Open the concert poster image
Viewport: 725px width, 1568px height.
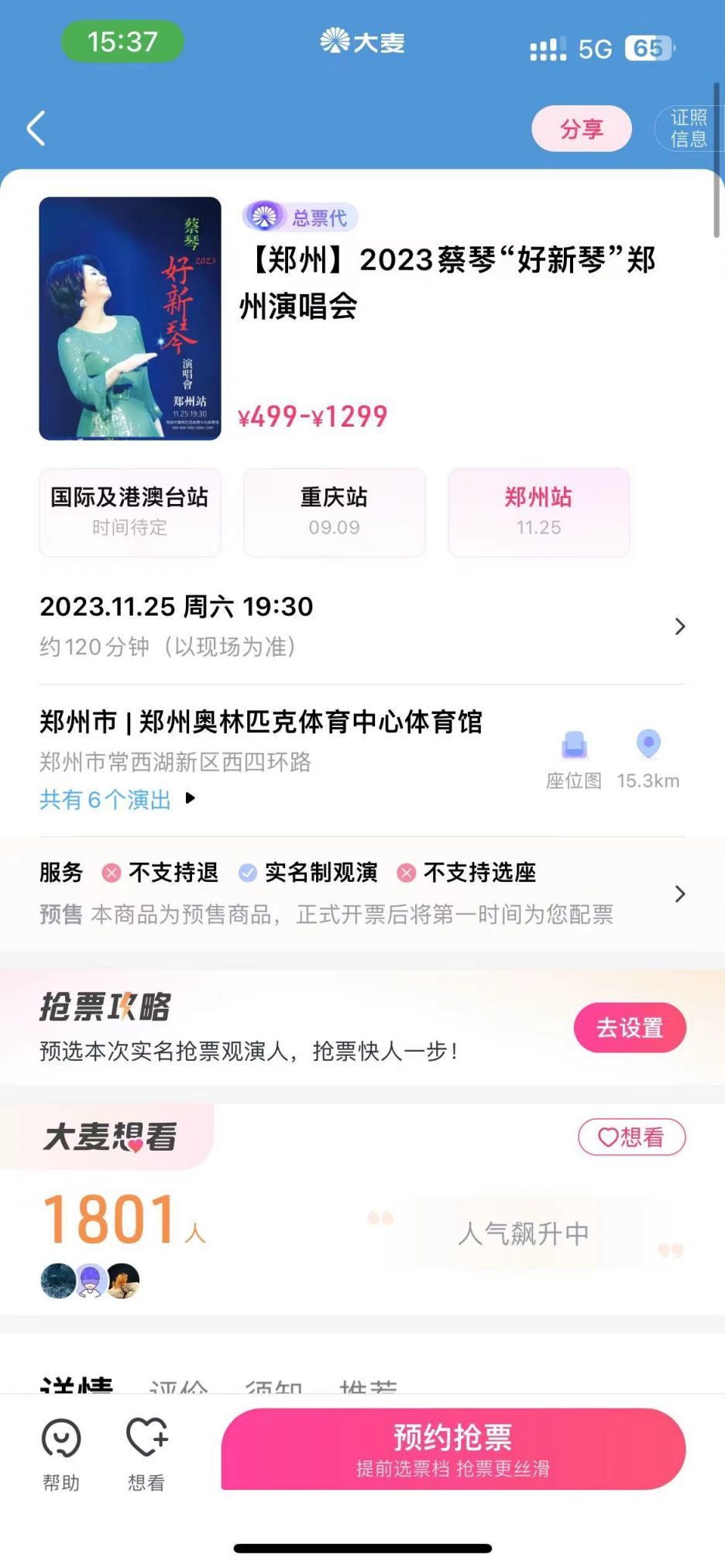(x=130, y=318)
